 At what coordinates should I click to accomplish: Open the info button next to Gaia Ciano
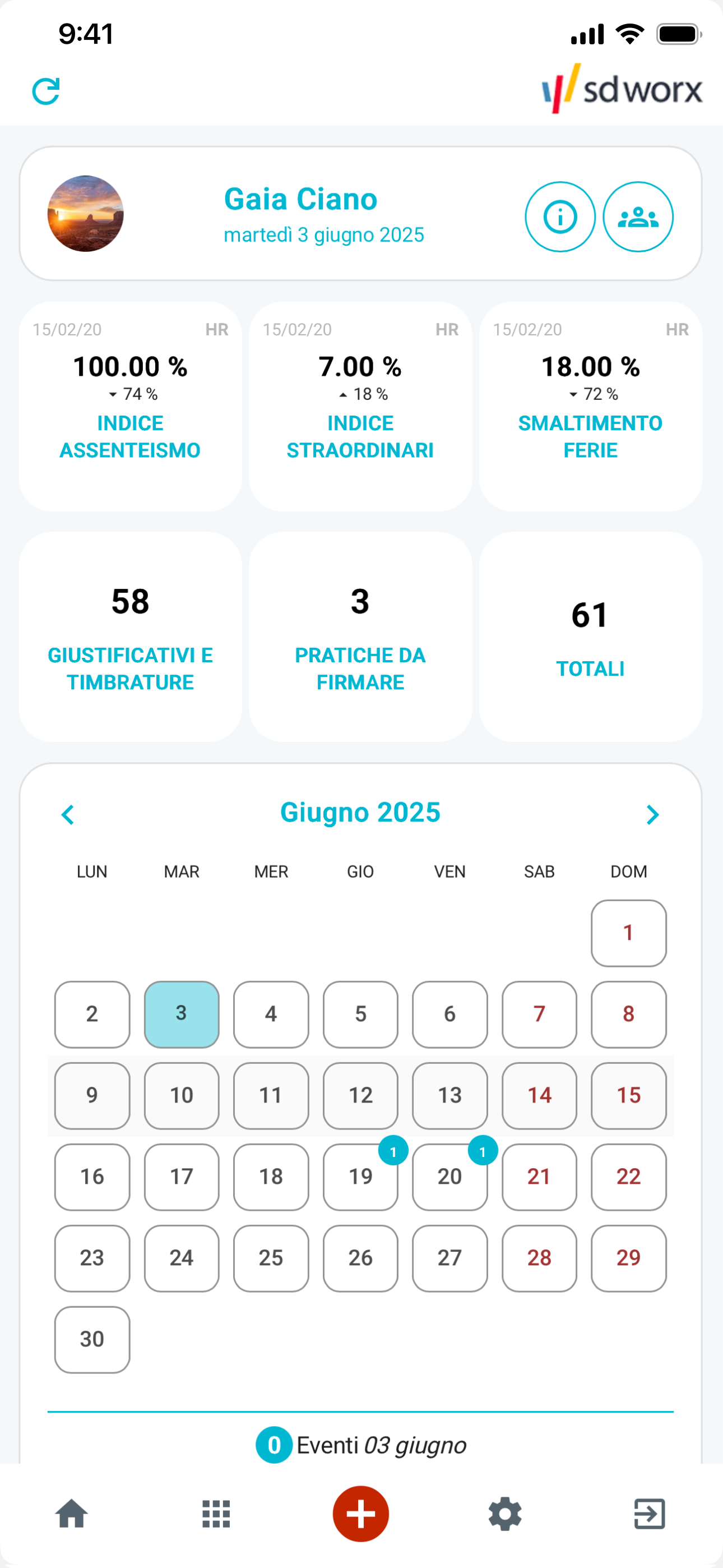560,216
